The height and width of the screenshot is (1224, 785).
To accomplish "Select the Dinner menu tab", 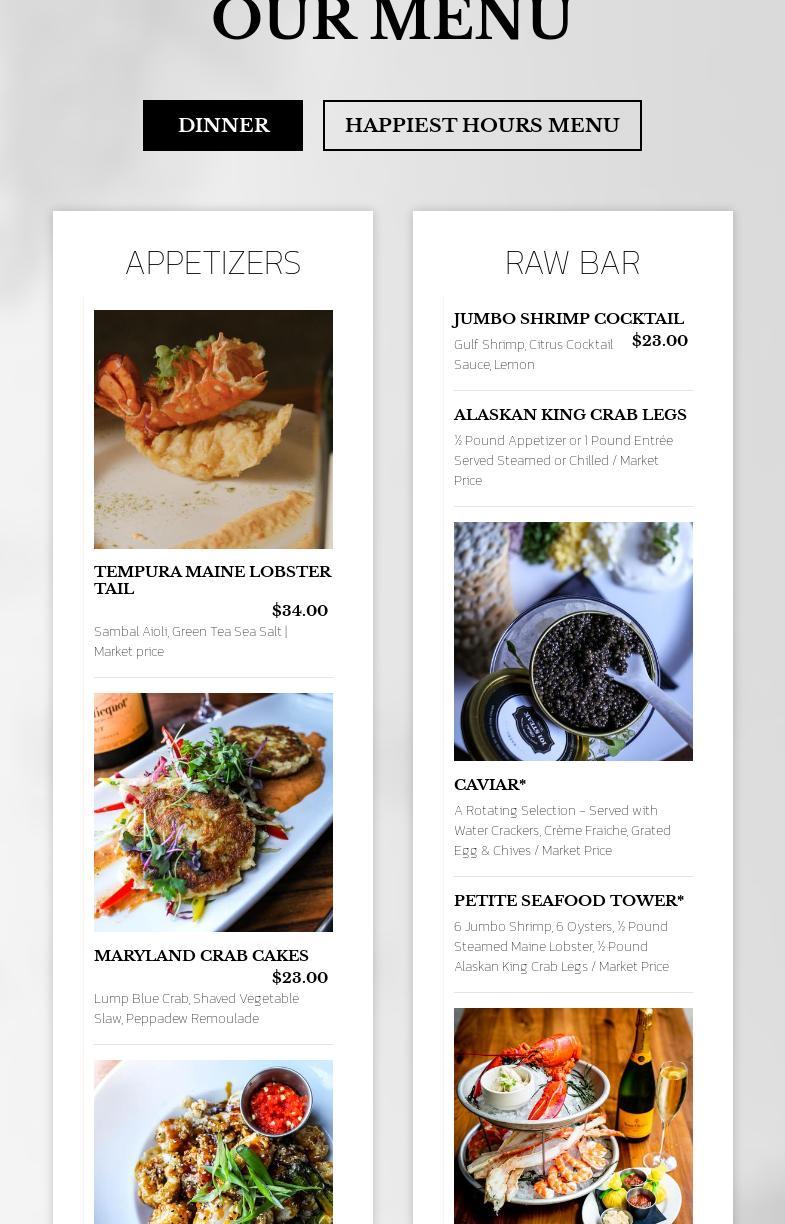I will 223,126.
